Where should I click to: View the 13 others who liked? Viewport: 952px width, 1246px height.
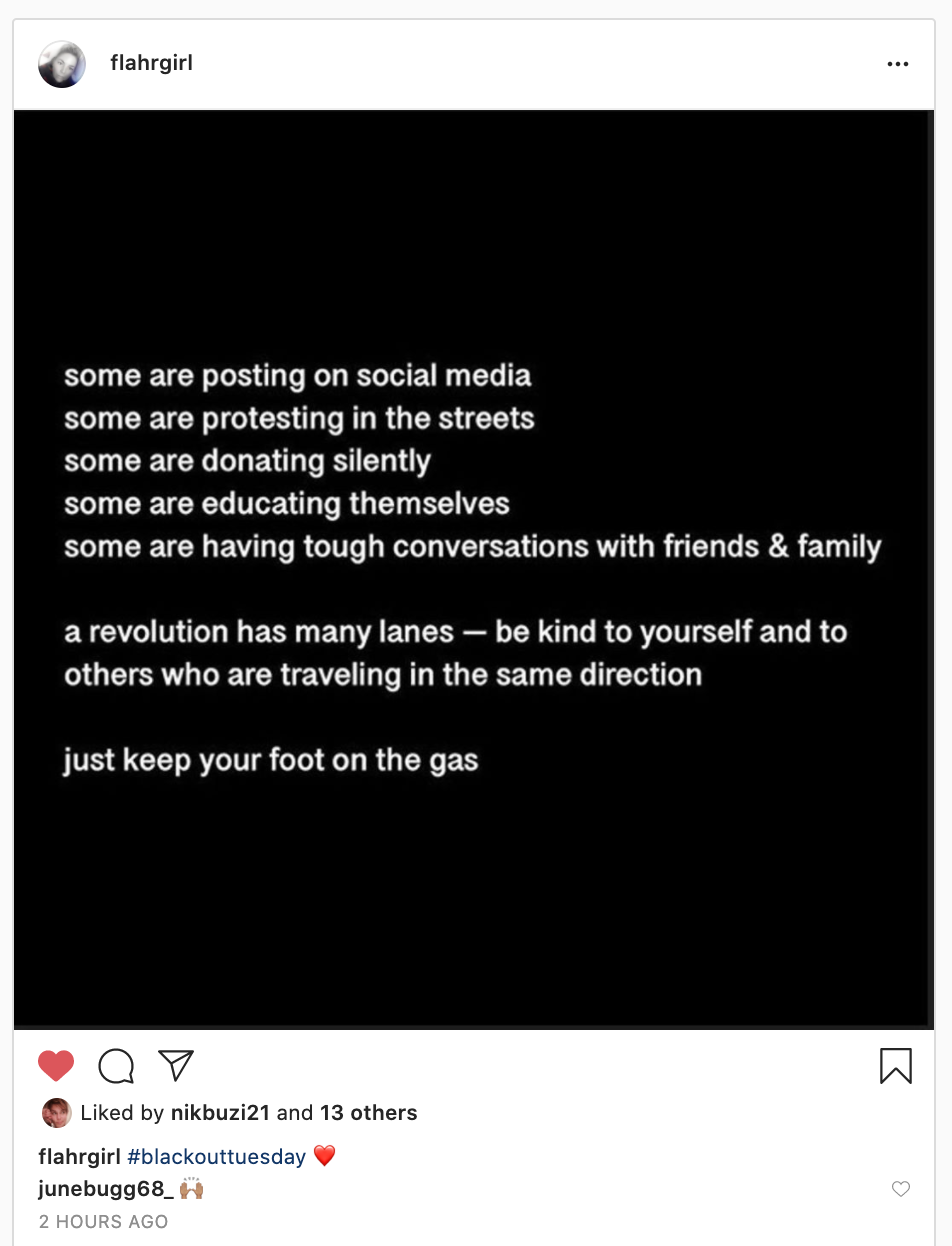click(368, 1113)
